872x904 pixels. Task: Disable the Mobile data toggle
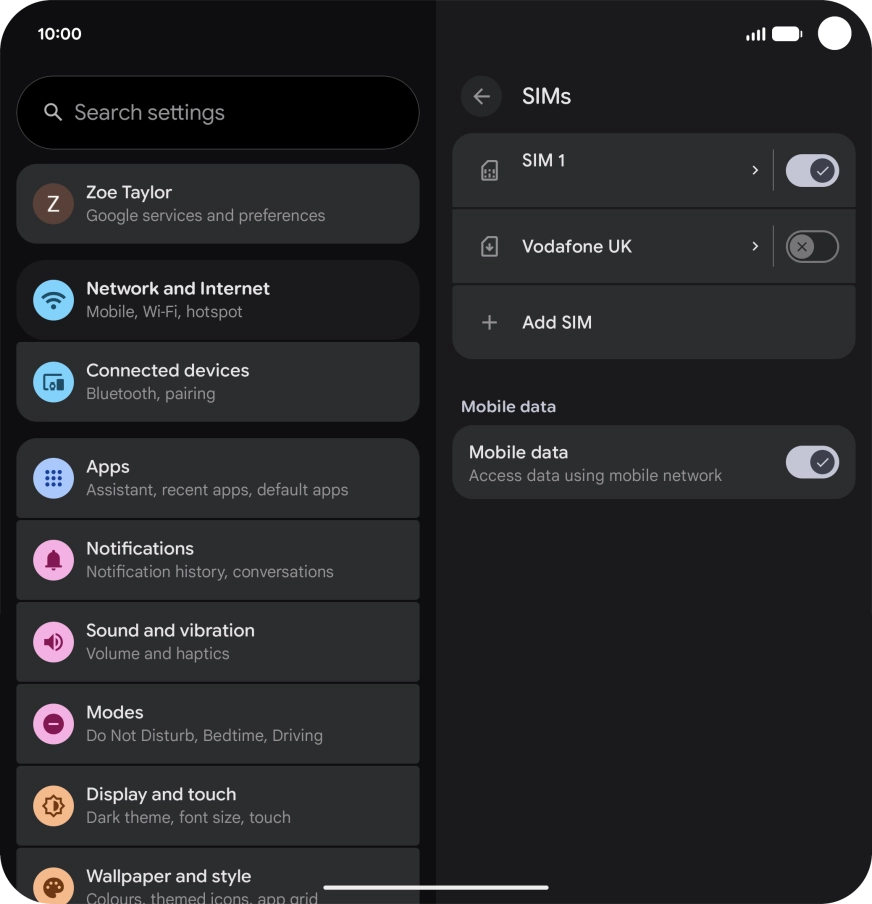pos(811,463)
